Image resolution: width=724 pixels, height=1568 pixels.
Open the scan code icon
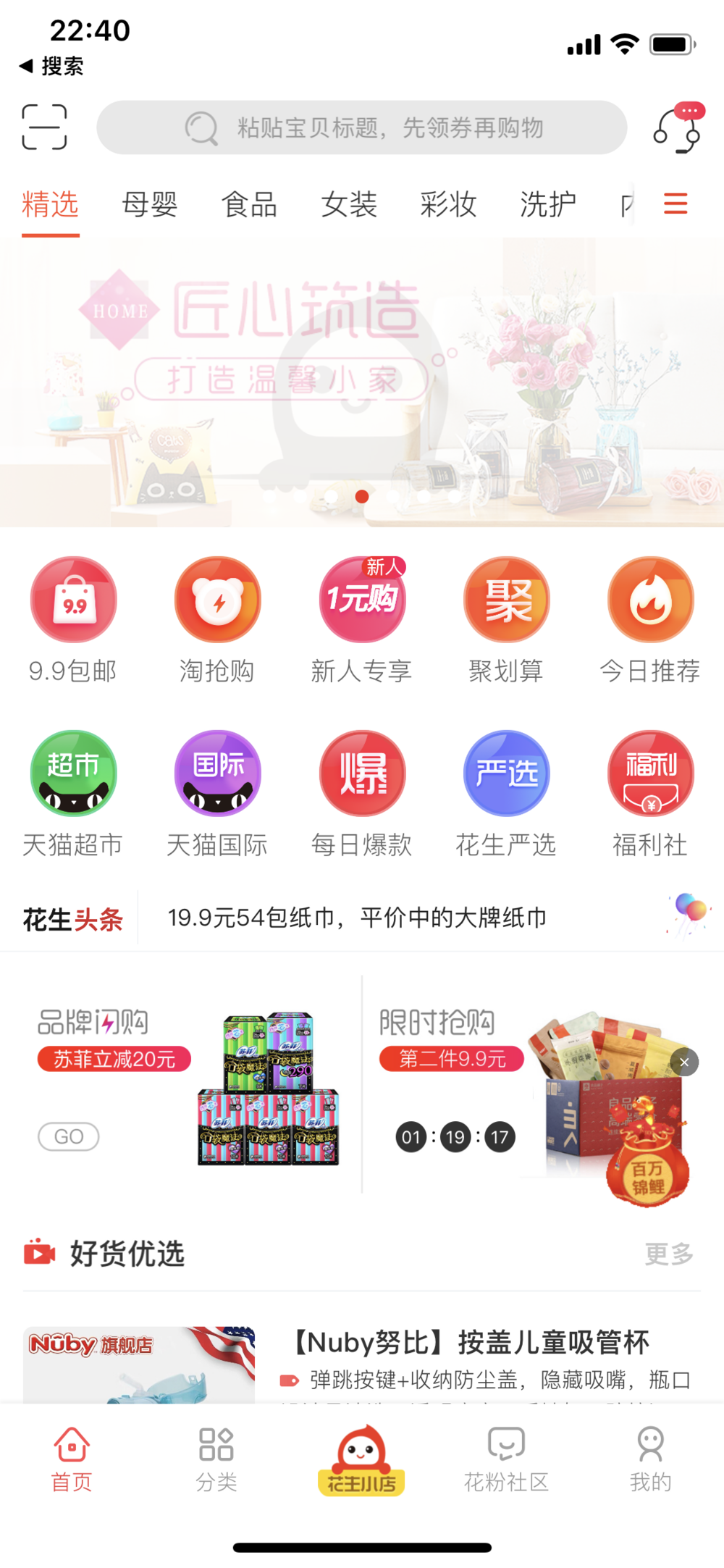coord(44,127)
